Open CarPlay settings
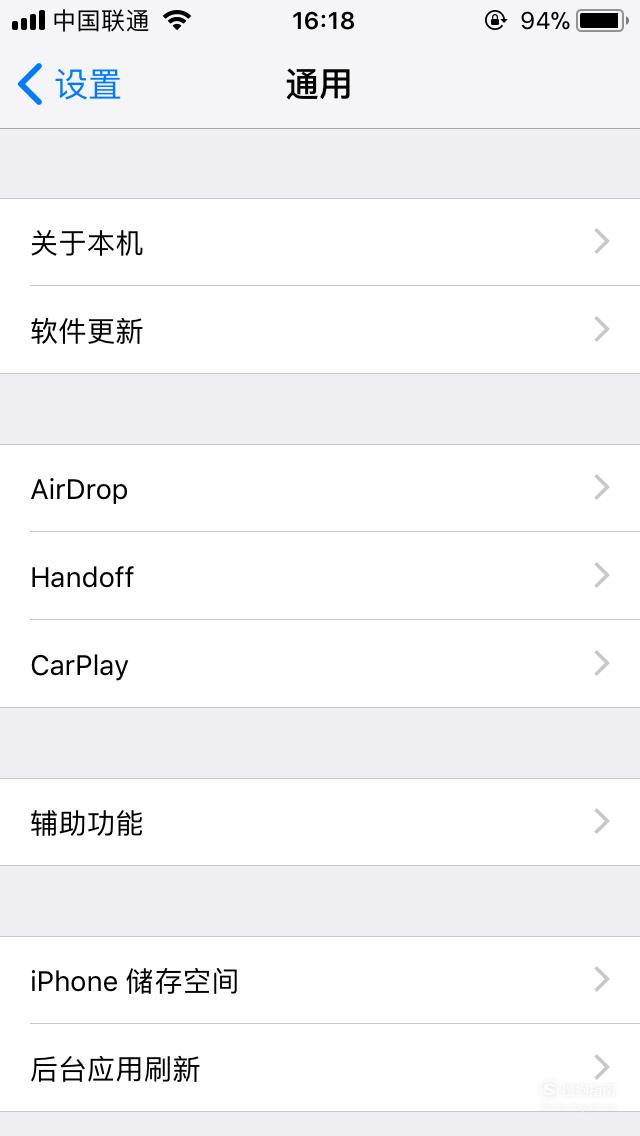 [320, 664]
